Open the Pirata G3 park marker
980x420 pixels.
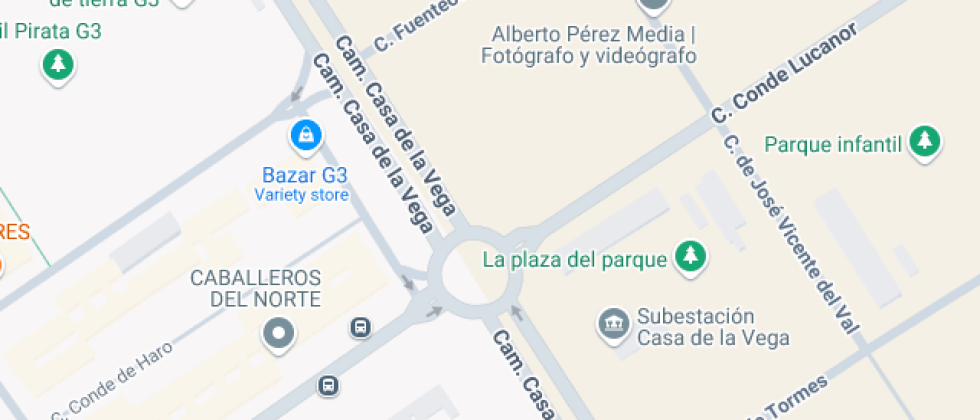point(58,66)
